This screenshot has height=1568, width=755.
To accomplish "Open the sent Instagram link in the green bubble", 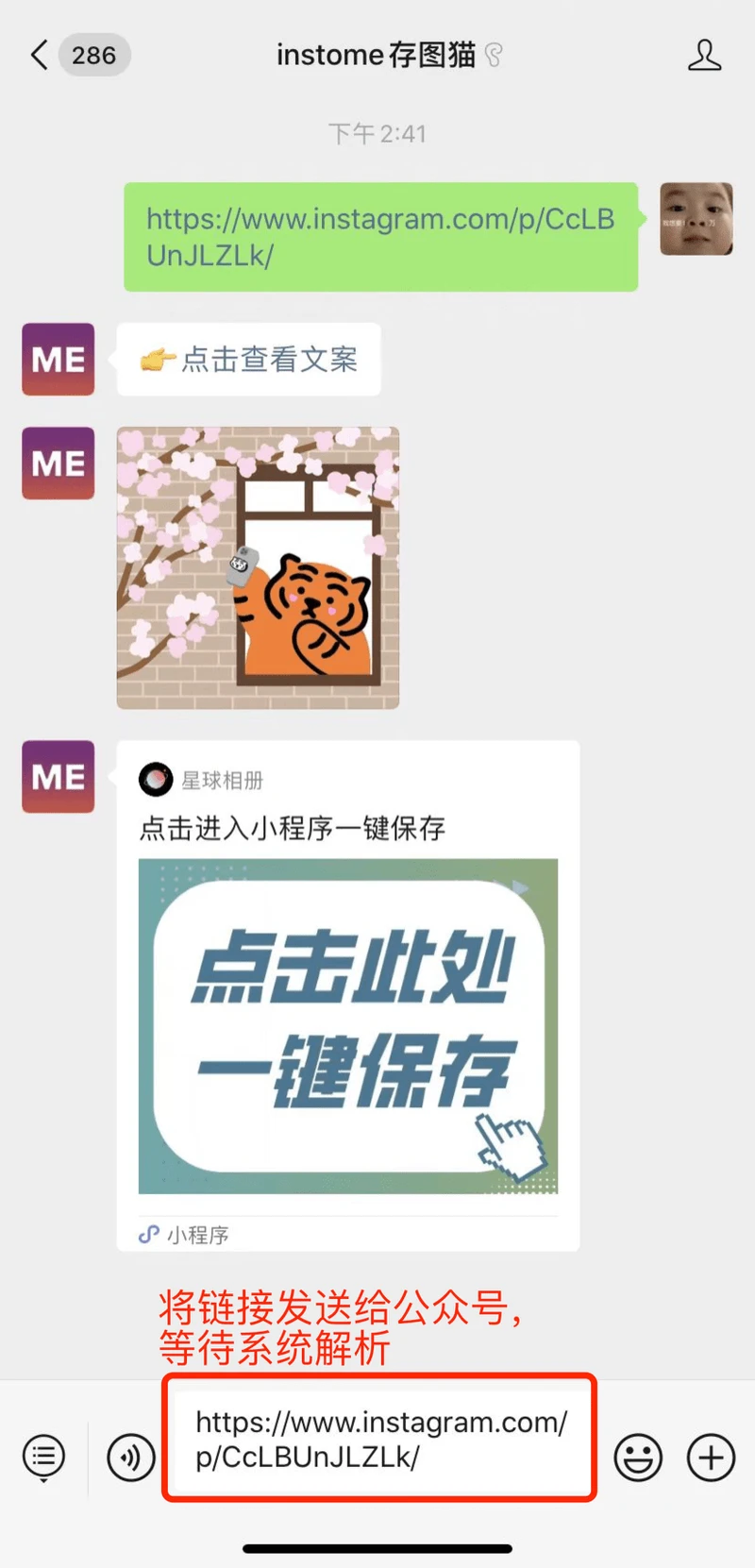I will (x=379, y=237).
